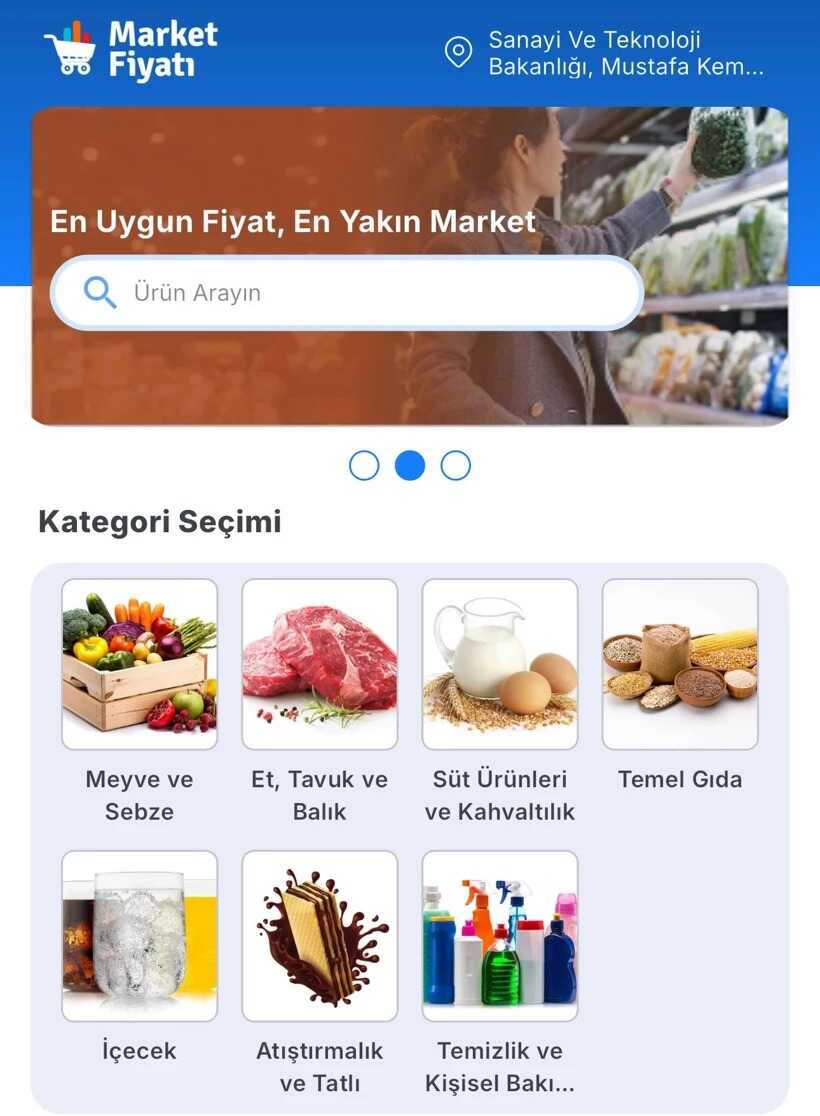Open the Et, Tavuk ve Balık category
This screenshot has height=1116, width=820.
pyautogui.click(x=318, y=663)
